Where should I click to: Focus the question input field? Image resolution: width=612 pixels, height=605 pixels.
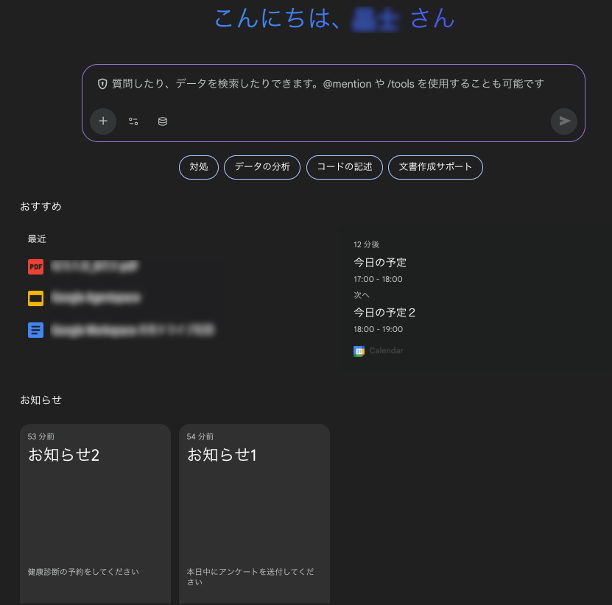(x=330, y=85)
